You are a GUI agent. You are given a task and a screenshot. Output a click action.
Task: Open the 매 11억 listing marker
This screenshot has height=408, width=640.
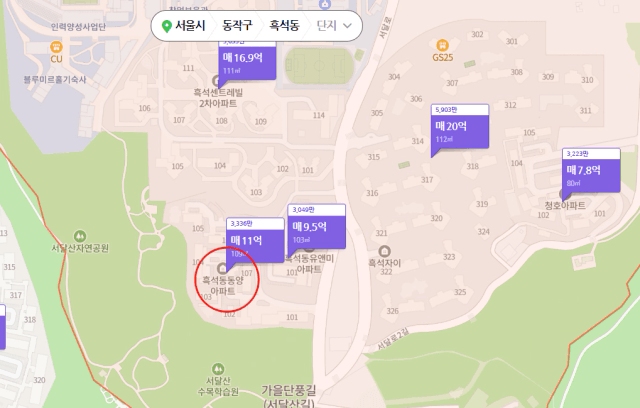click(x=246, y=243)
